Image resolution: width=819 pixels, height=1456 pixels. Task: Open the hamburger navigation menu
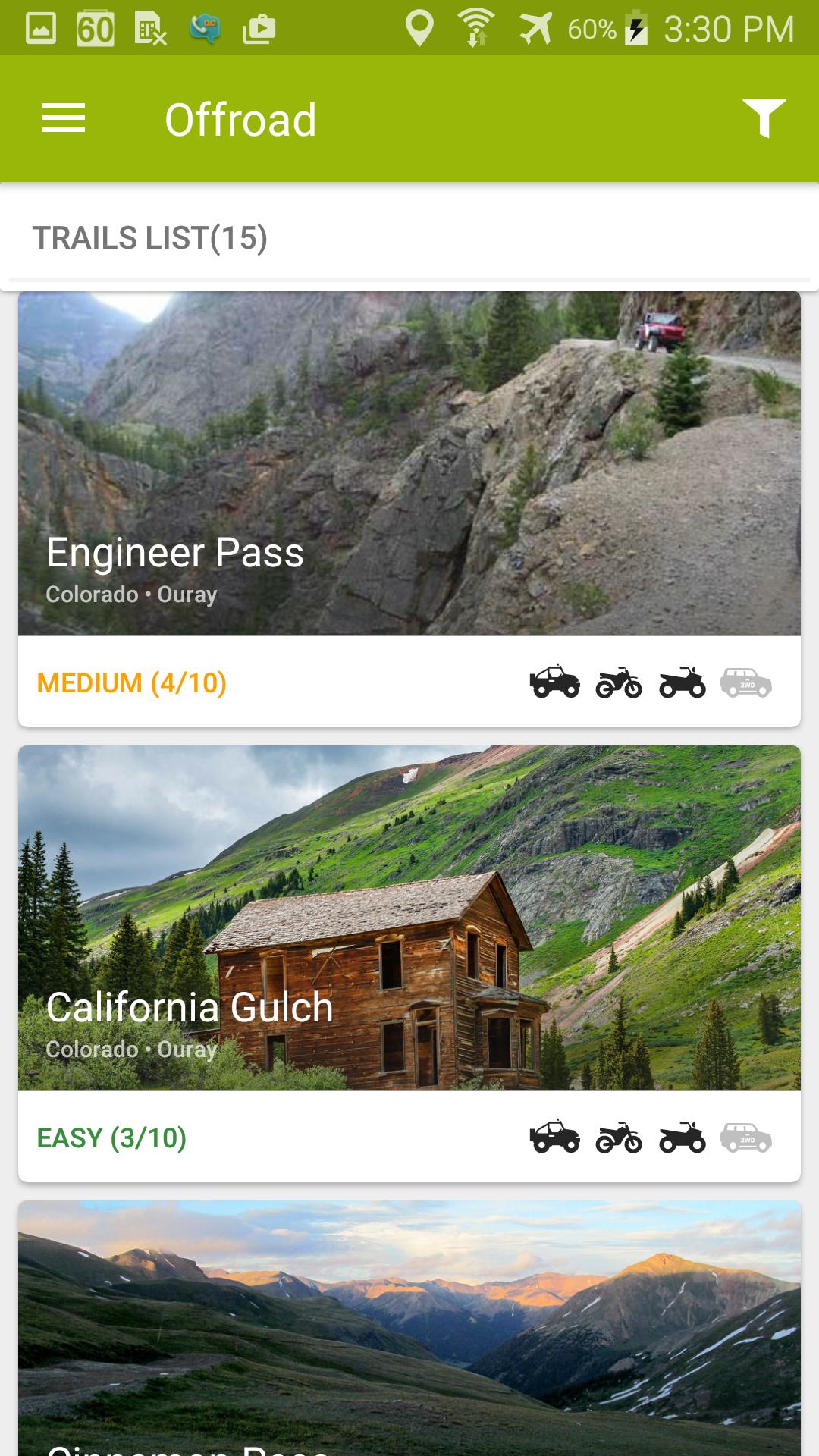pyautogui.click(x=64, y=119)
